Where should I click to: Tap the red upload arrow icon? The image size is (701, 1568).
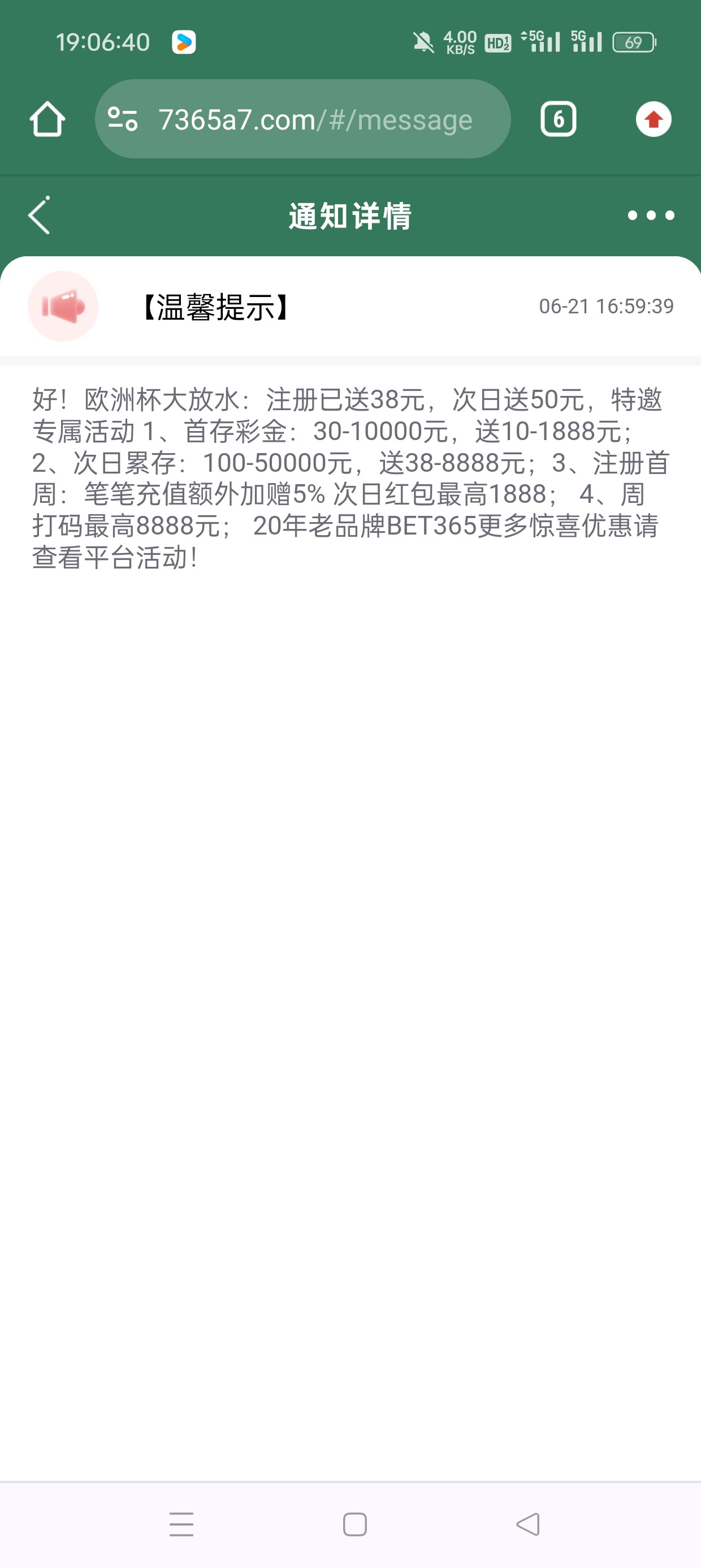654,119
